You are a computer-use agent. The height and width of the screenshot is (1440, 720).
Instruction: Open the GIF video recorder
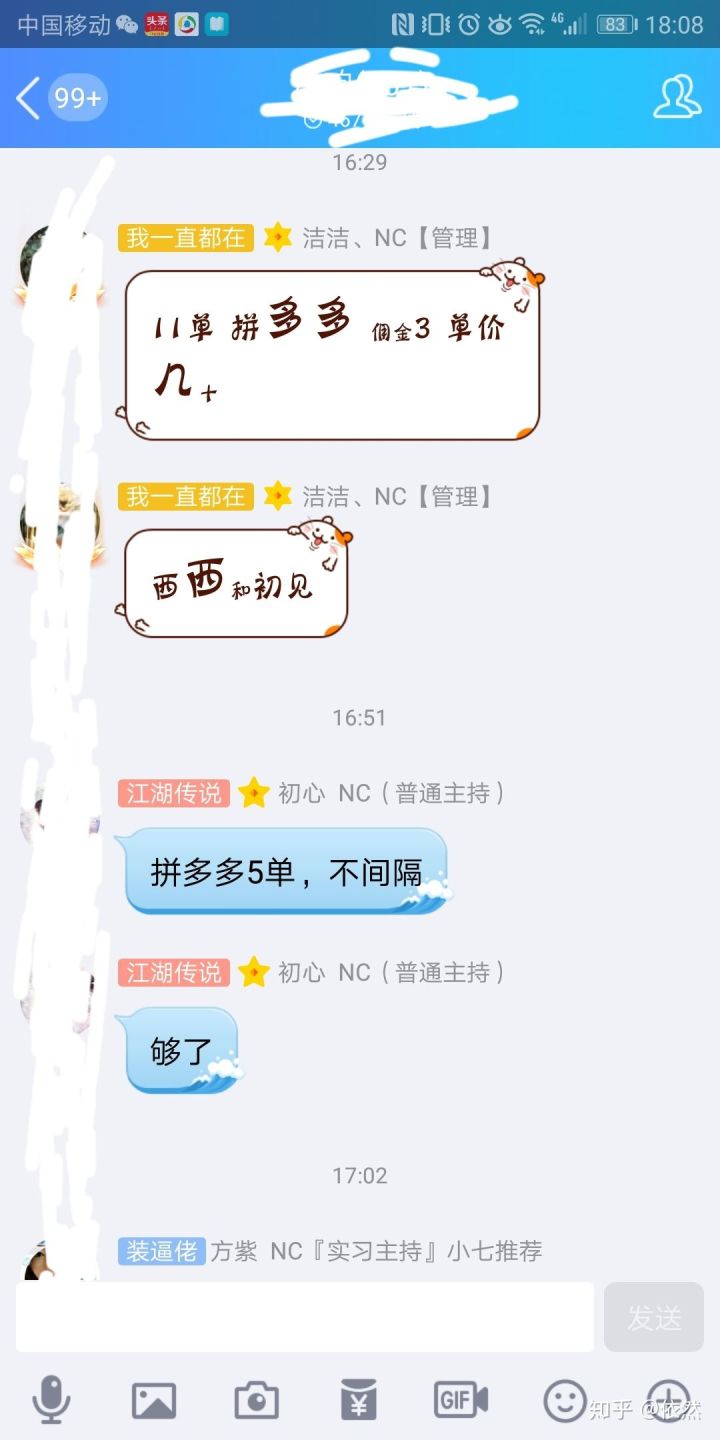(460, 1400)
